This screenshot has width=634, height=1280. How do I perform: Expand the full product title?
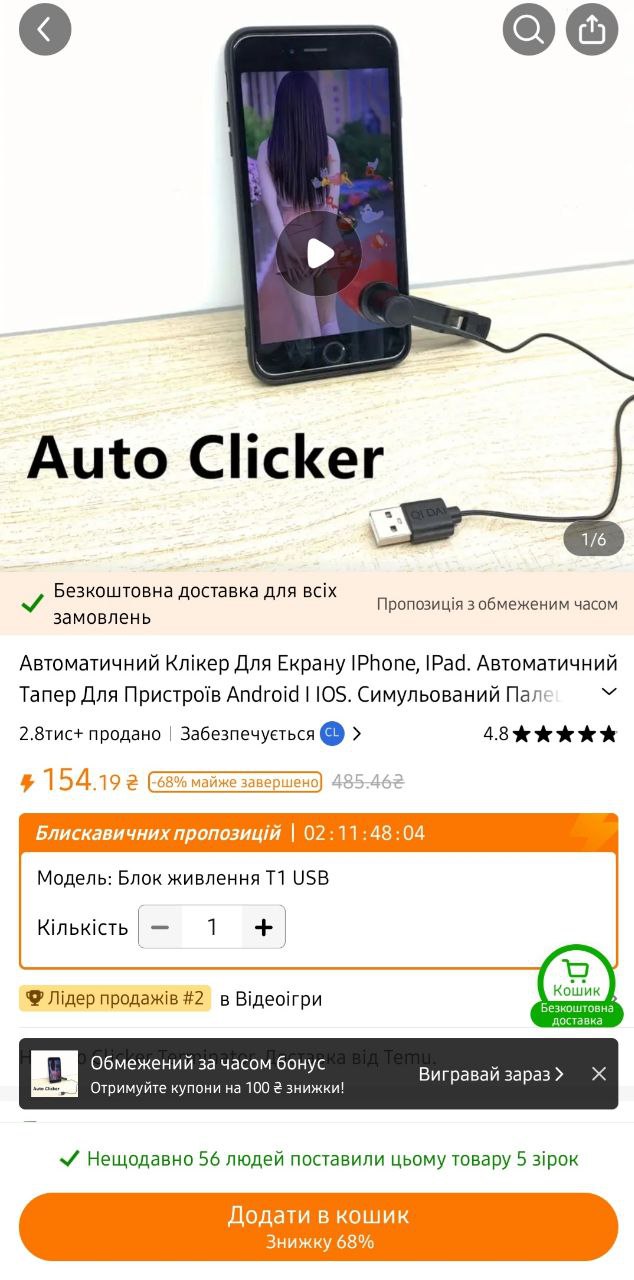point(609,692)
